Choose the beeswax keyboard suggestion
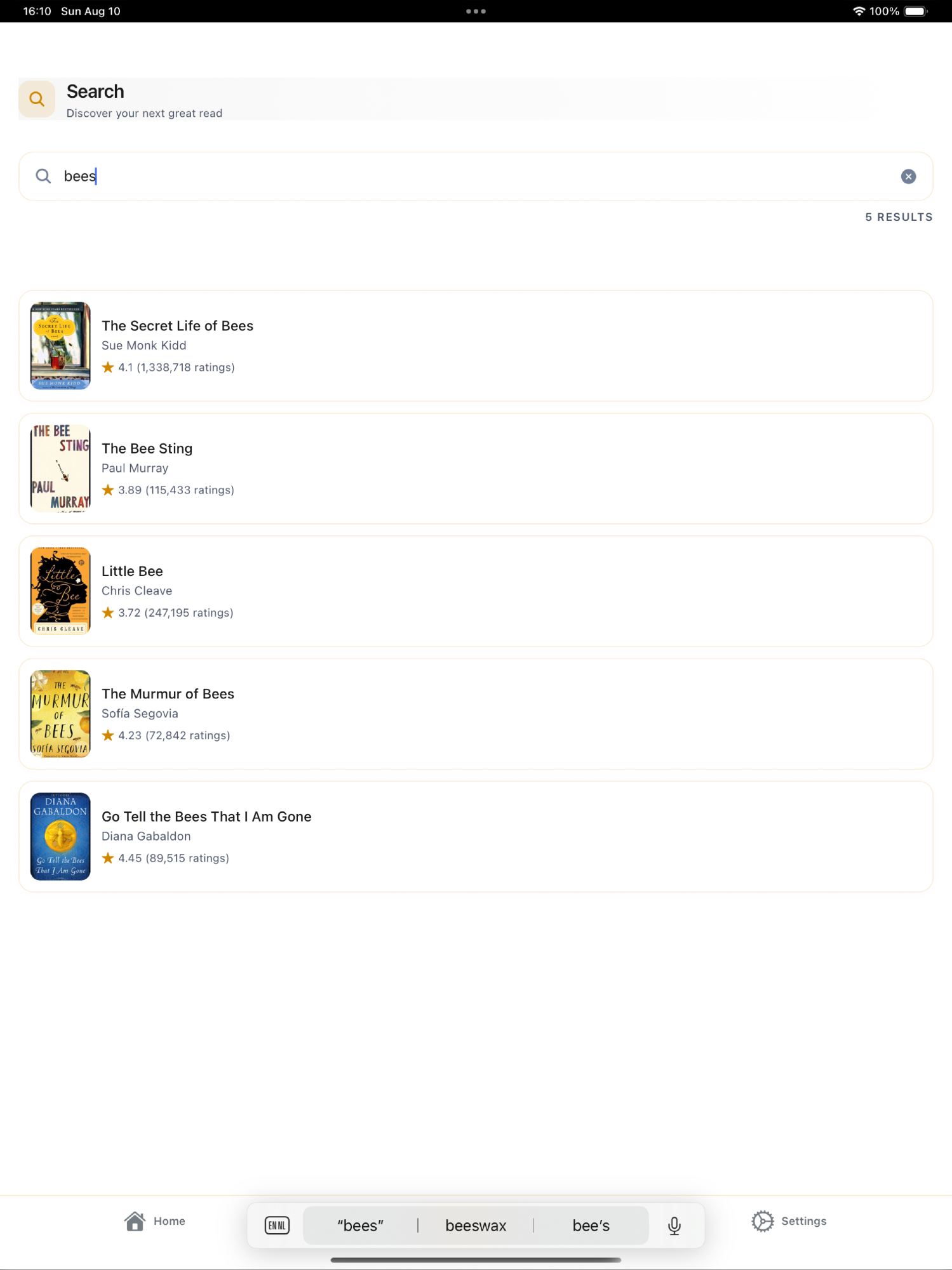The height and width of the screenshot is (1270, 952). pyautogui.click(x=476, y=1226)
